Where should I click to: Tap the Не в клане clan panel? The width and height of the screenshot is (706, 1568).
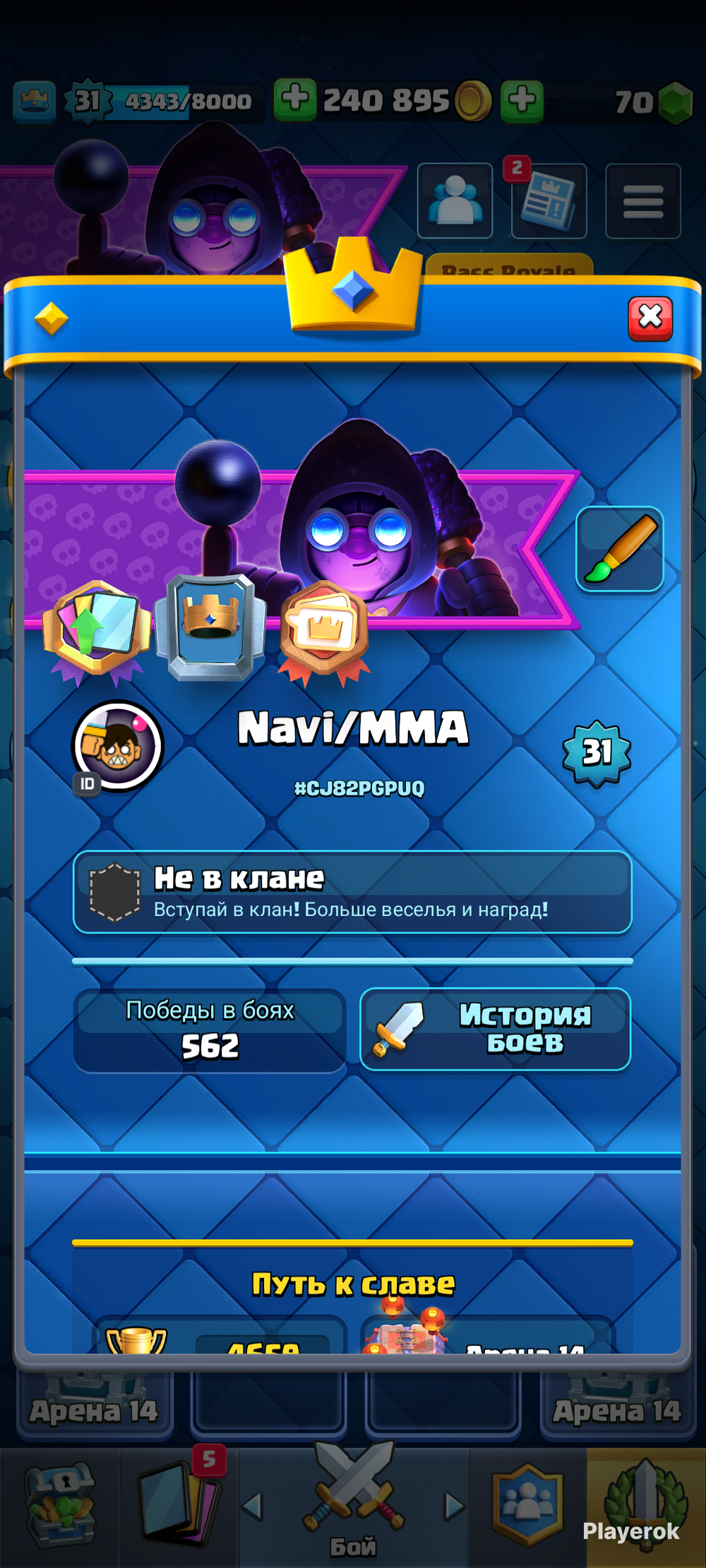(352, 893)
